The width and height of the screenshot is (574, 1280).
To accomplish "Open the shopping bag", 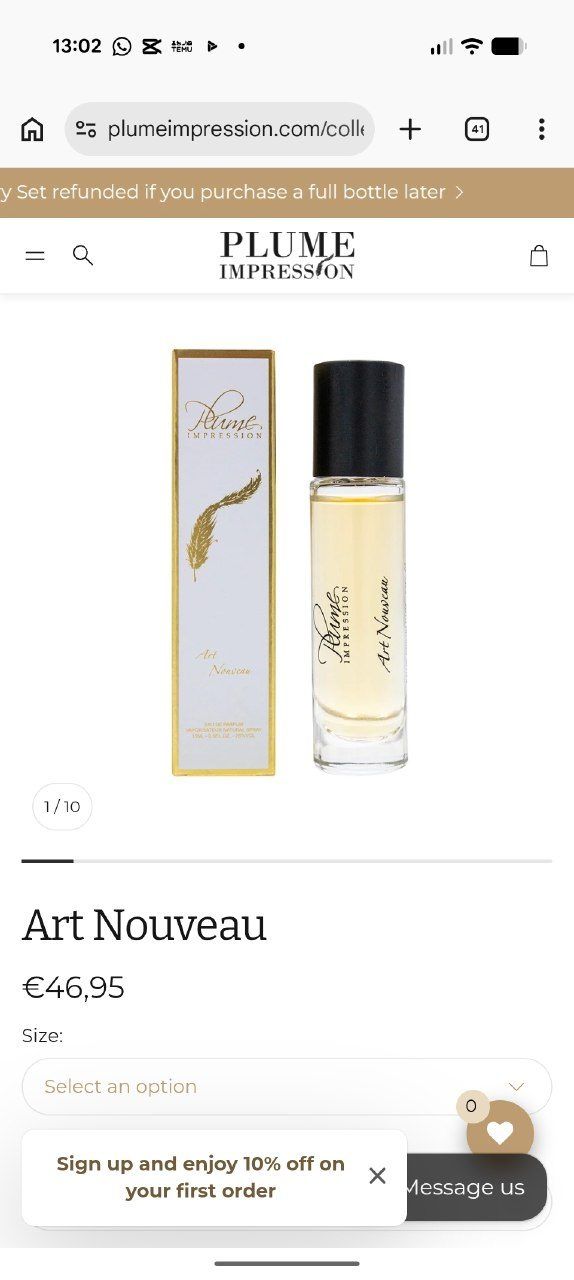I will pyautogui.click(x=539, y=256).
